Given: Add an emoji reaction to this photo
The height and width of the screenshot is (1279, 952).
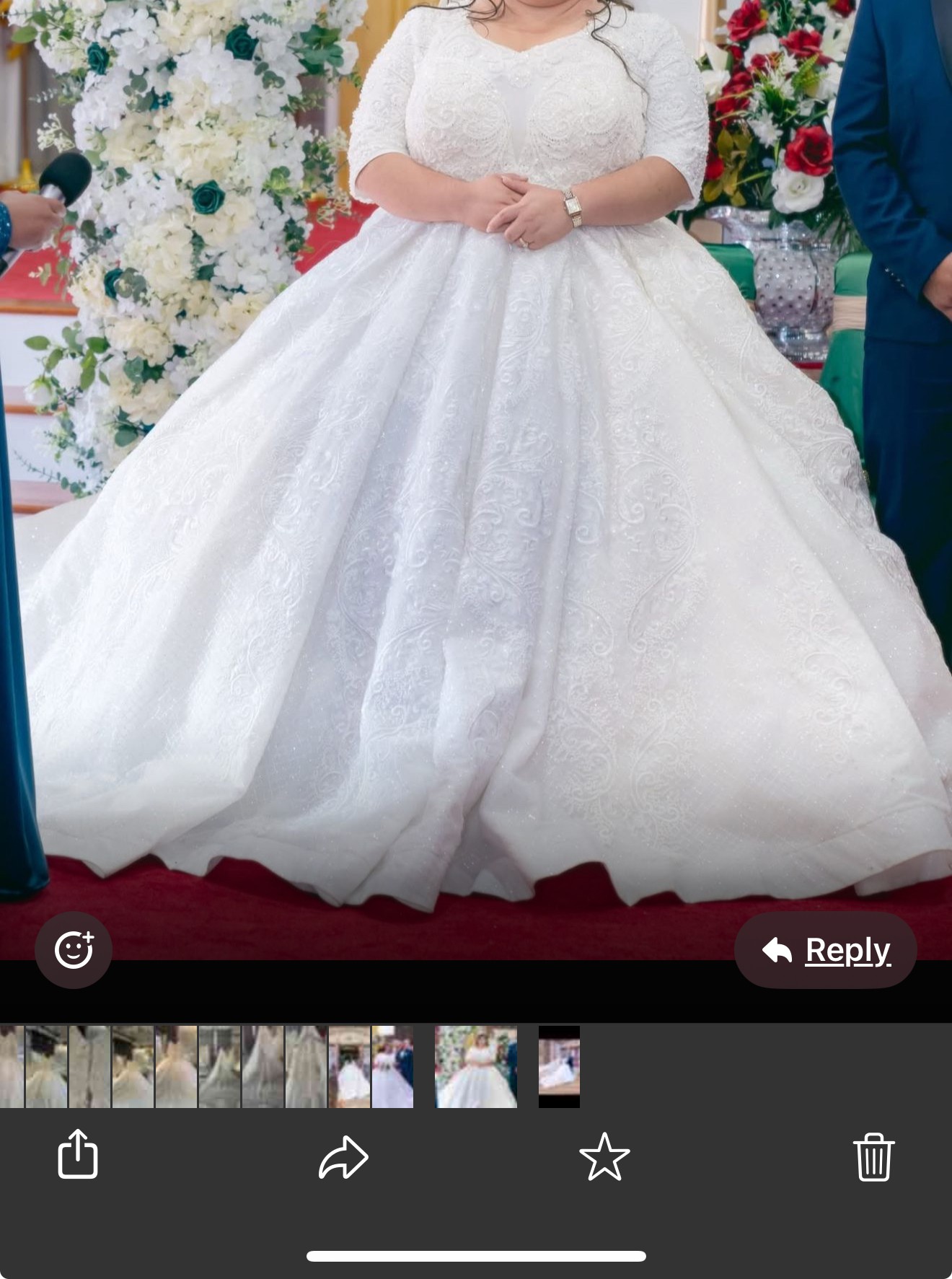Looking at the screenshot, I should (x=74, y=949).
